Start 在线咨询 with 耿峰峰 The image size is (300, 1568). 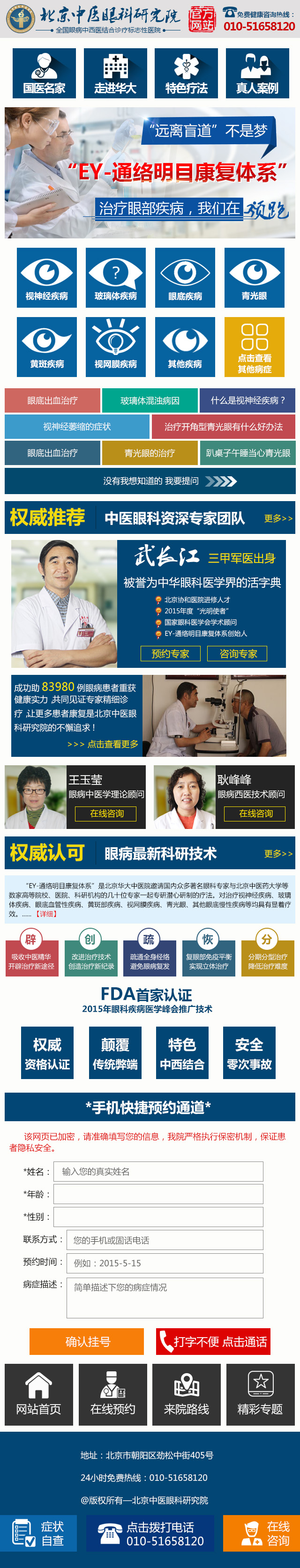pyautogui.click(x=256, y=813)
